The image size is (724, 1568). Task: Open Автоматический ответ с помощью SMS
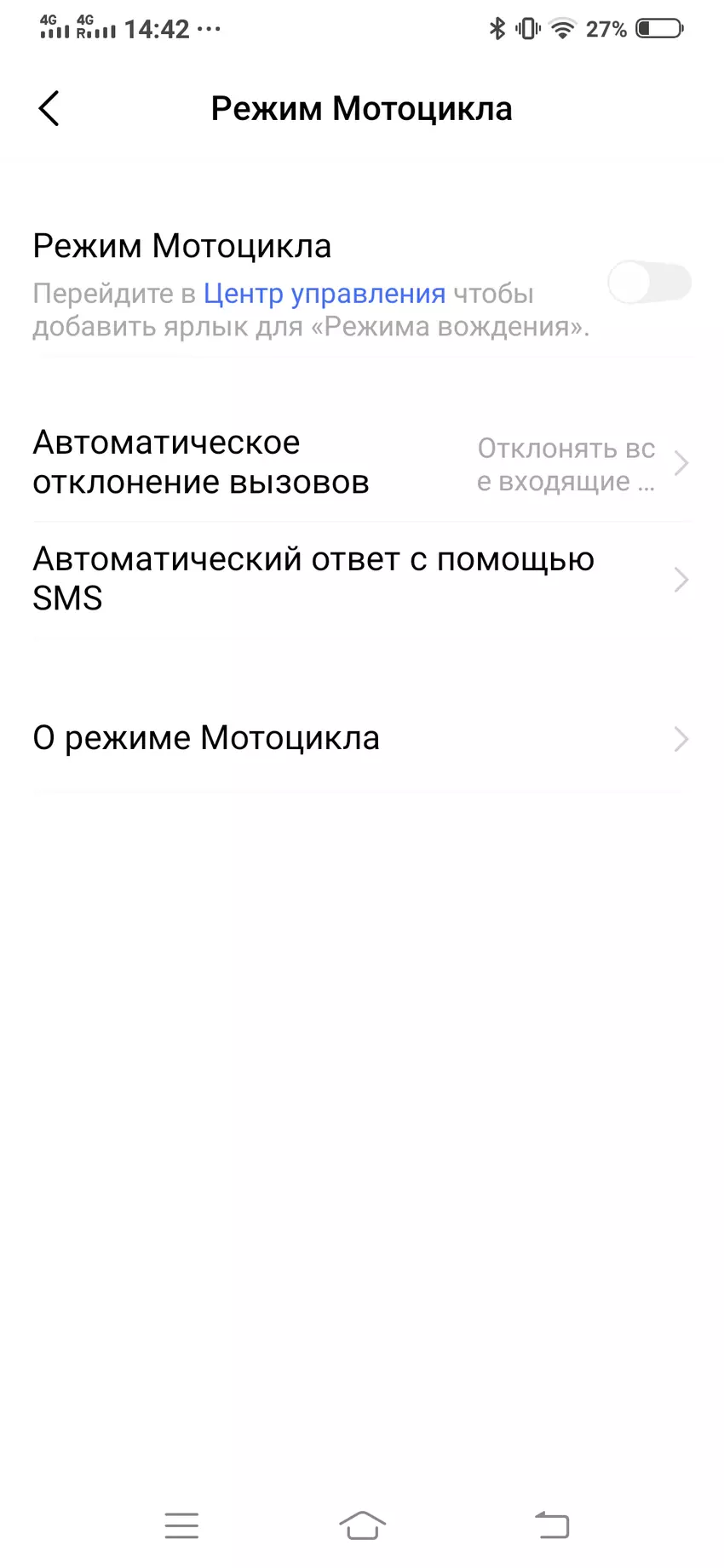[x=361, y=579]
